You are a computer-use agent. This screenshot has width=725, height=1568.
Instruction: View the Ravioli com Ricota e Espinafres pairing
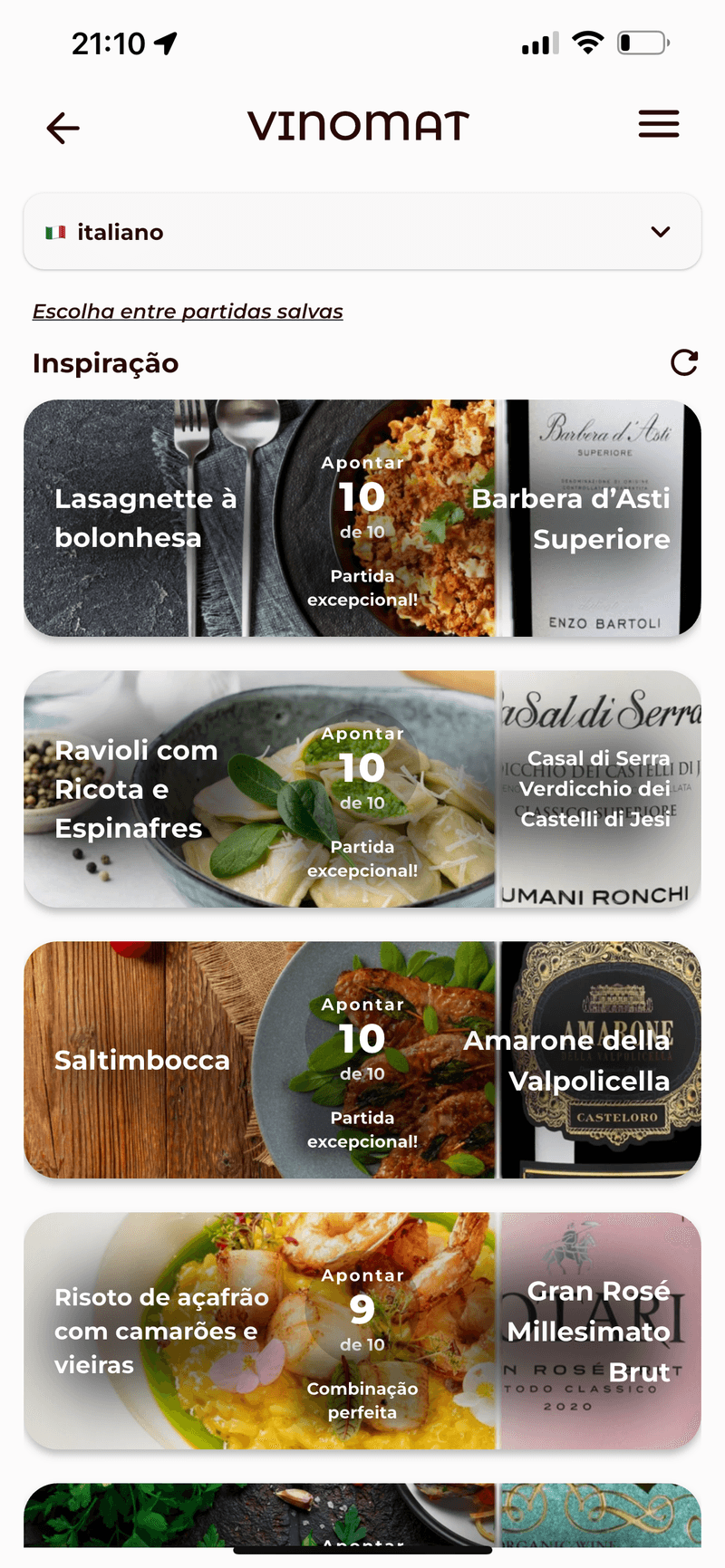362,789
